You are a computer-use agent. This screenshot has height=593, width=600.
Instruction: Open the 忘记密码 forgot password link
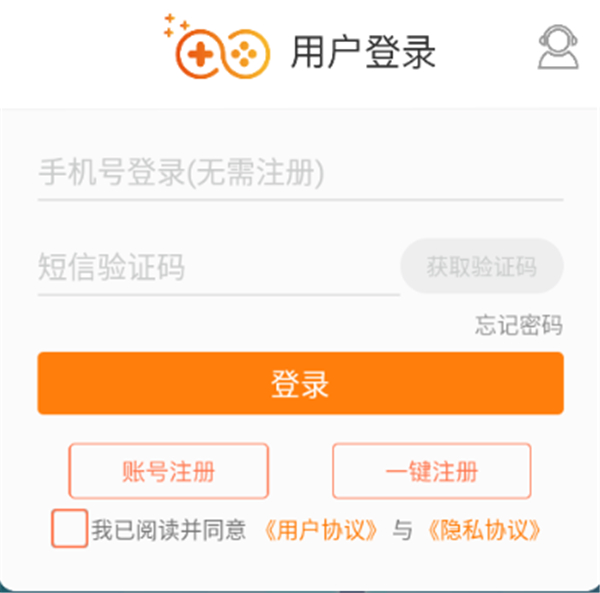tap(518, 325)
